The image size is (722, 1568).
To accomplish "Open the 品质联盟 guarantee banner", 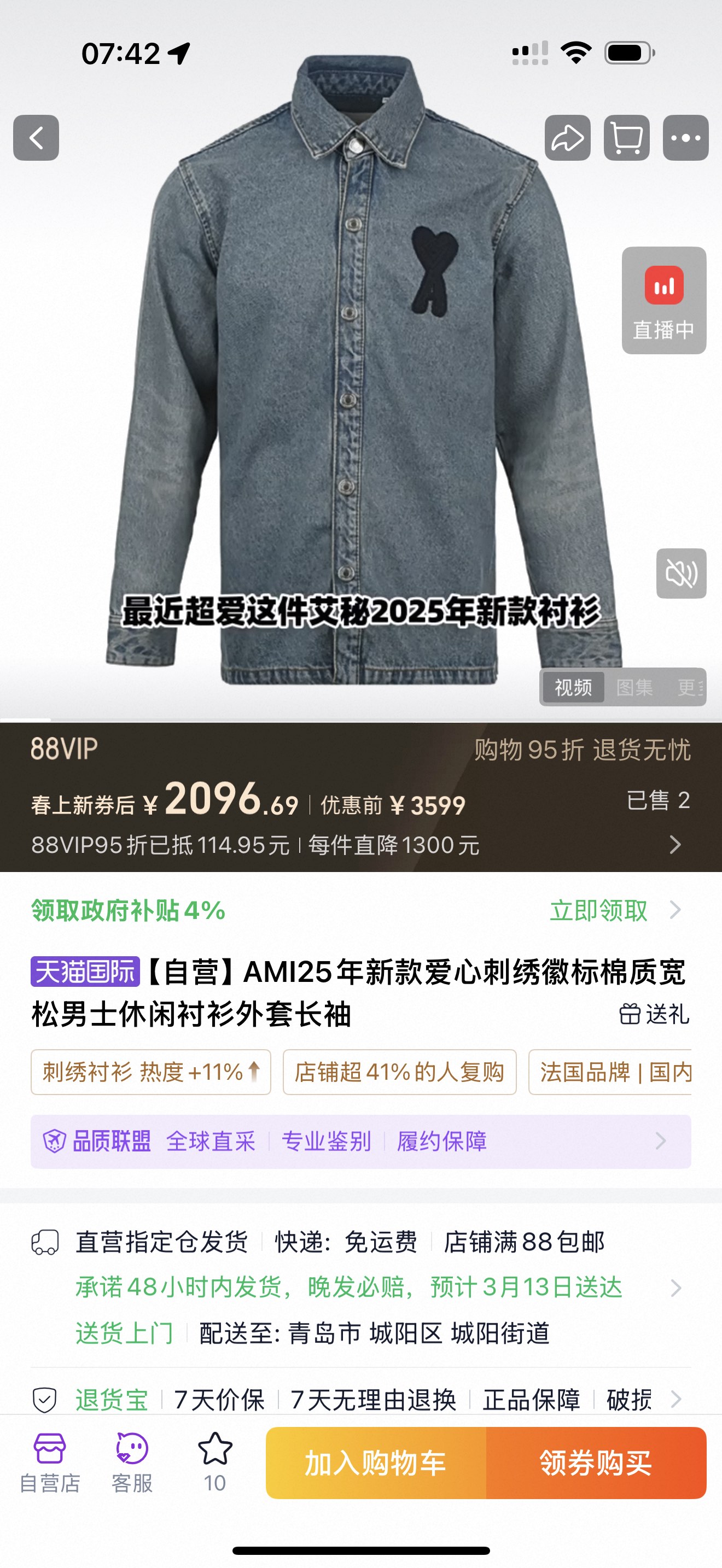I will (360, 1142).
